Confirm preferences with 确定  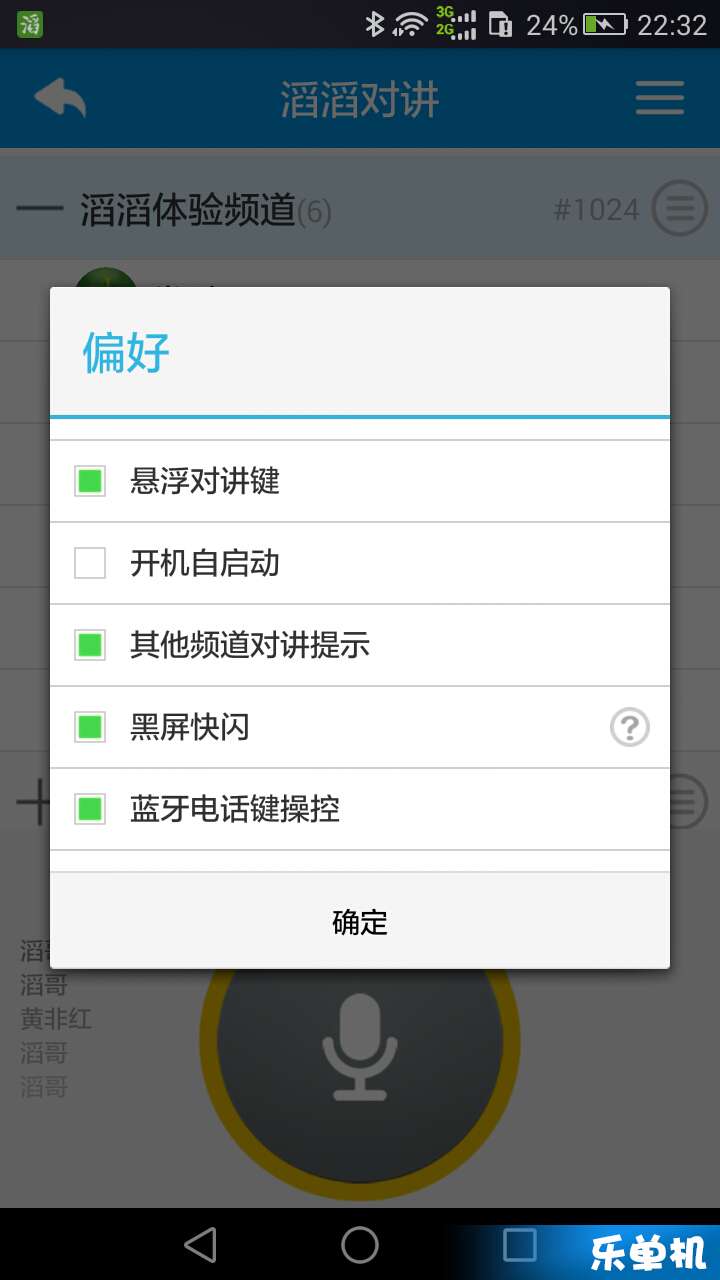[x=360, y=922]
